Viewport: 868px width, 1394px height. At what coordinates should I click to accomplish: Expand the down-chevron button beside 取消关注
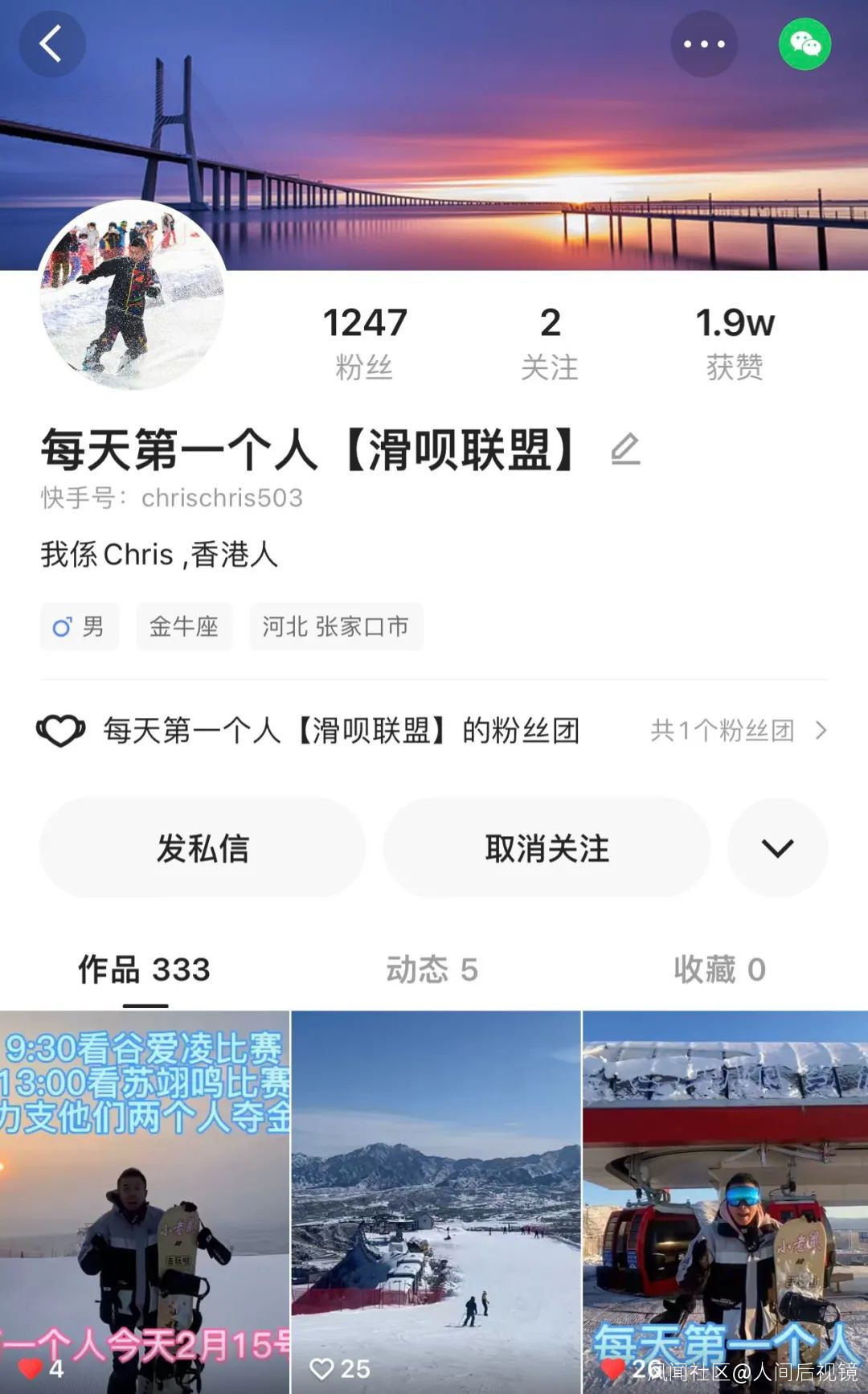[777, 848]
